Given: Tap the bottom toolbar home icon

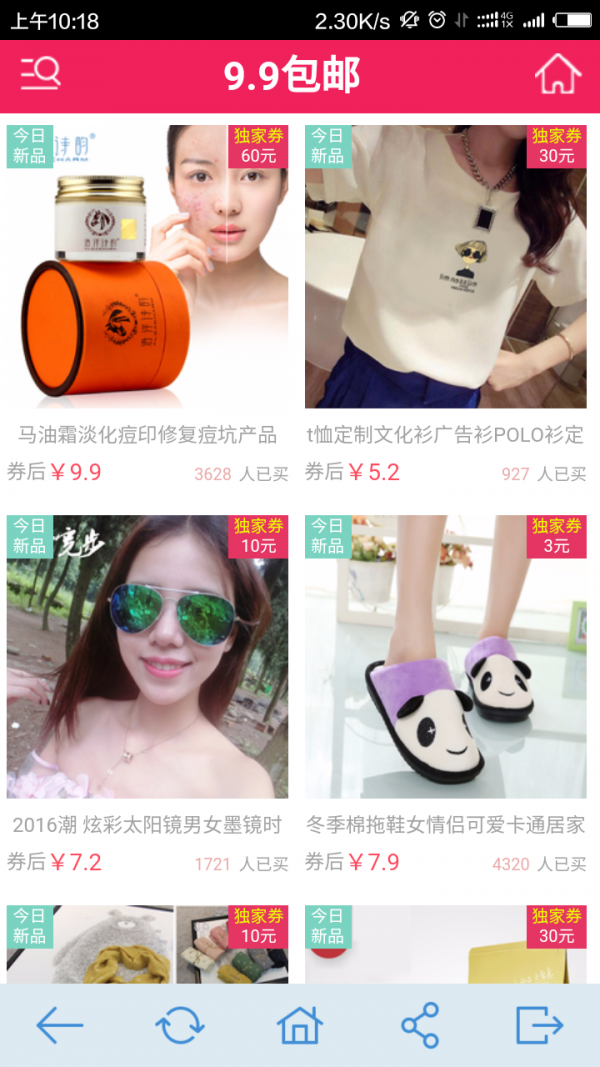Looking at the screenshot, I should (300, 1025).
